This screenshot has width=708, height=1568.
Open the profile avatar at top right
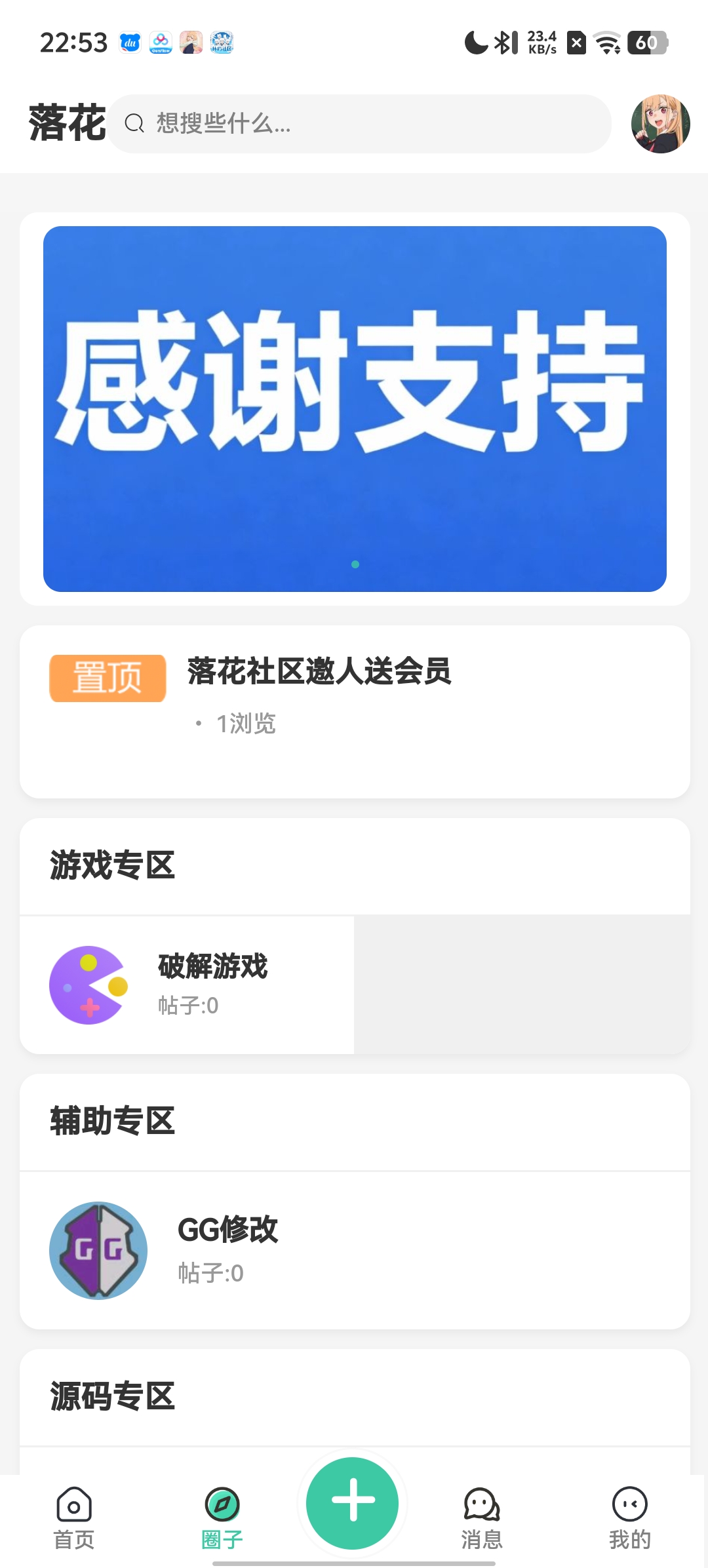click(x=660, y=124)
